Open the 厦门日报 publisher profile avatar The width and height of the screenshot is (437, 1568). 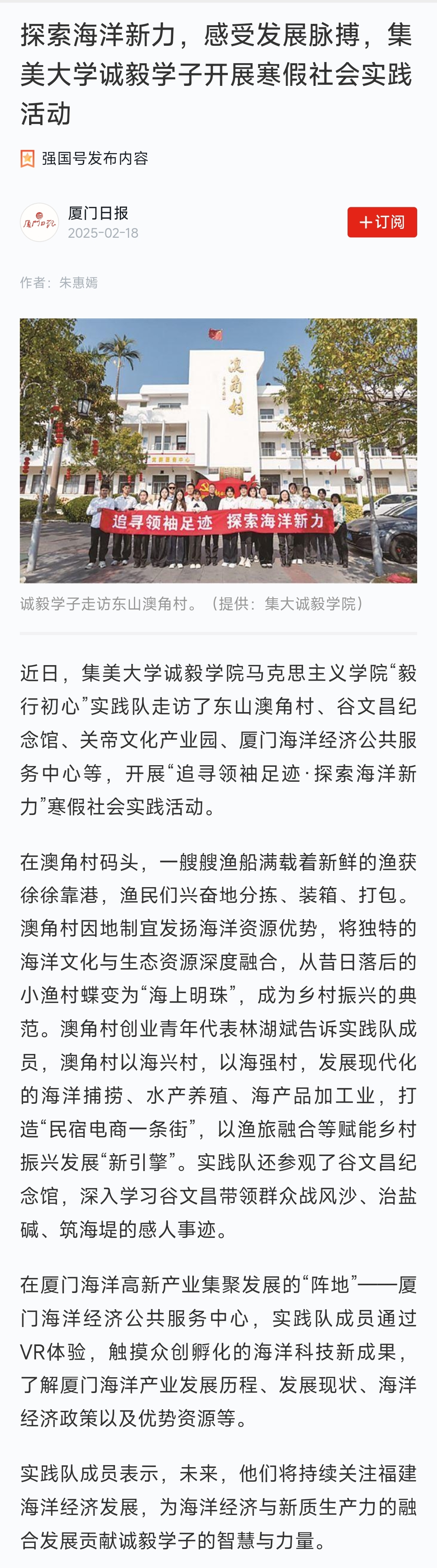pyautogui.click(x=40, y=223)
